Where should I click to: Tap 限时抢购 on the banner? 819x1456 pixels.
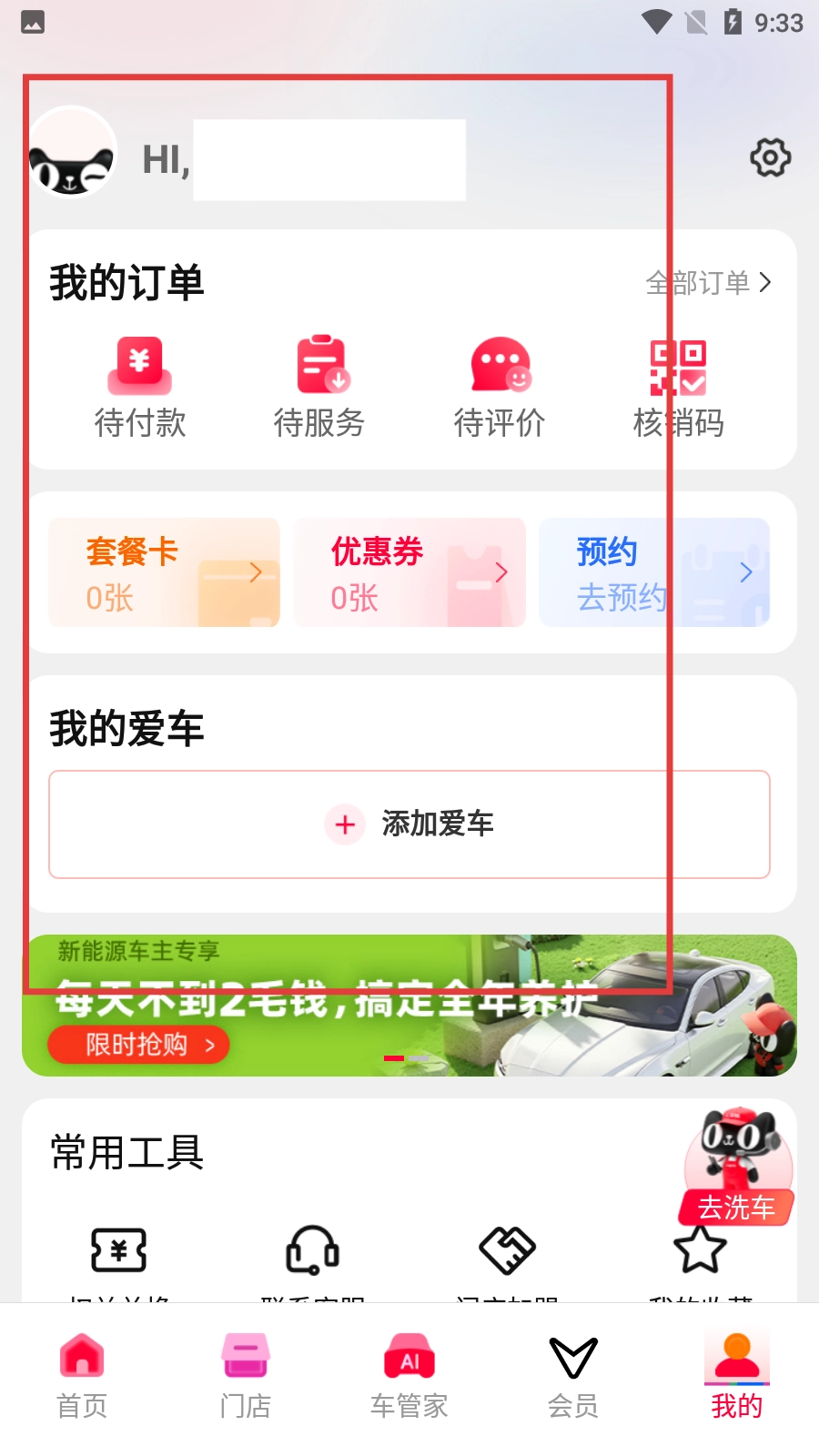click(x=138, y=1045)
